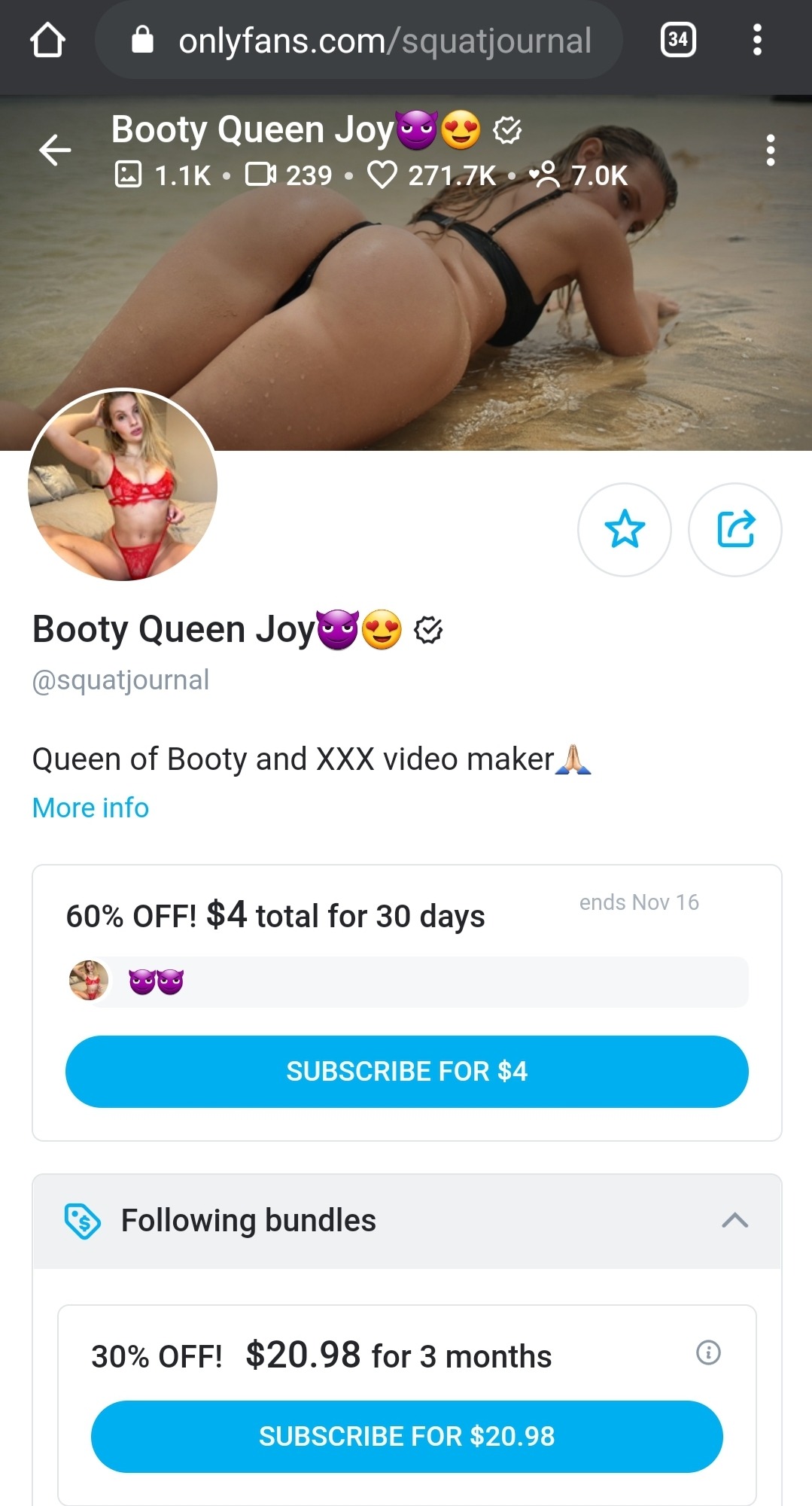
Task: Open the browser overflow menu
Action: click(x=757, y=40)
